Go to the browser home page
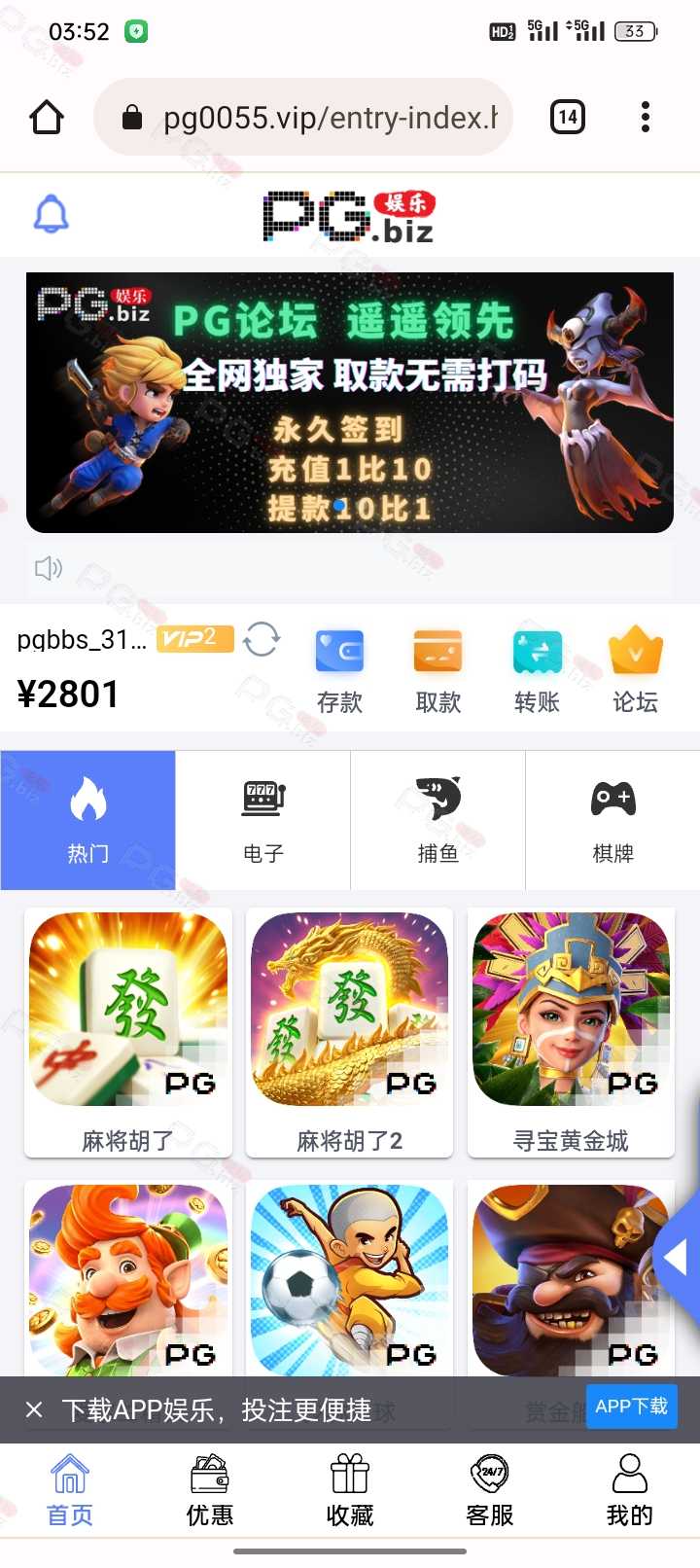 coord(47,118)
